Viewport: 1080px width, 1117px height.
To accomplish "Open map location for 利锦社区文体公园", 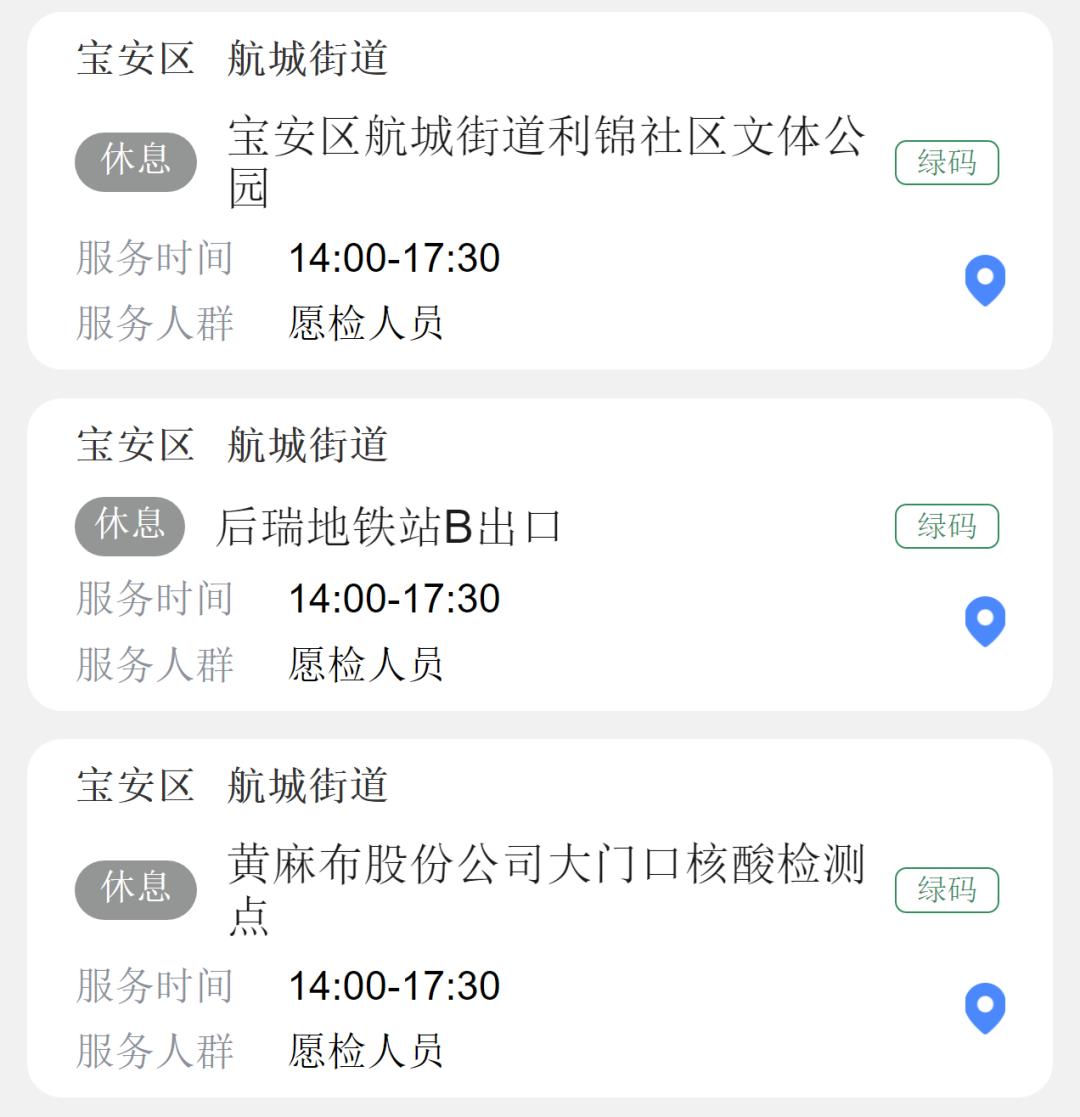I will pos(984,279).
